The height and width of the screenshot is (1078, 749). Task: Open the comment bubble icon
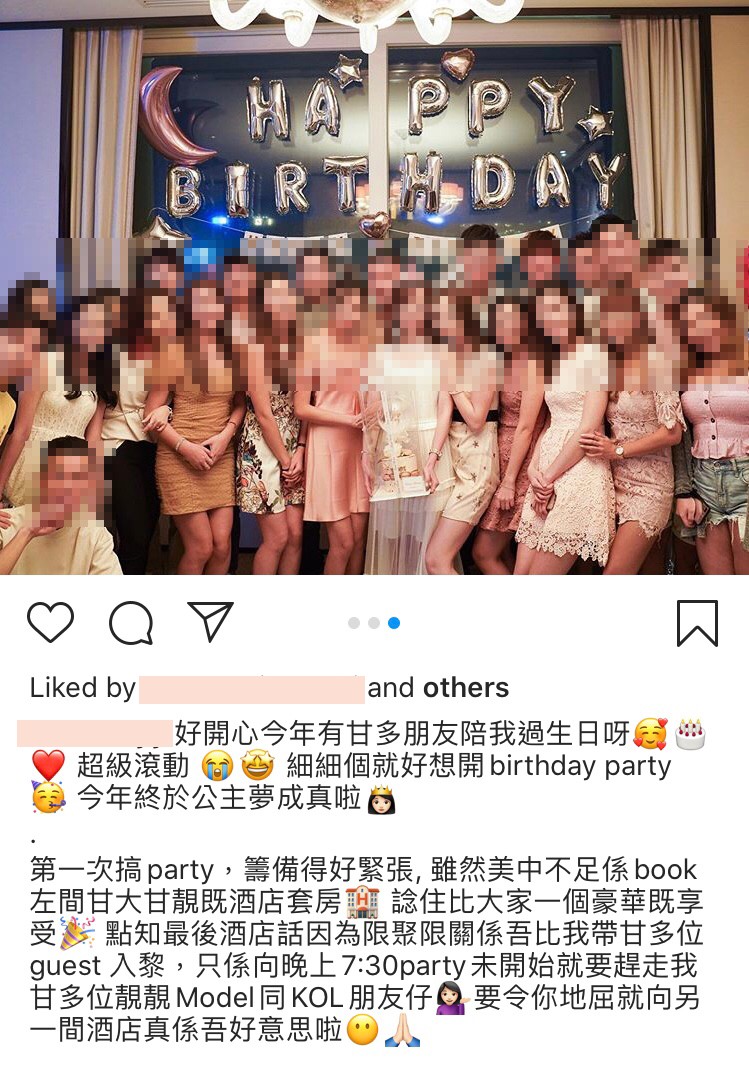point(131,623)
